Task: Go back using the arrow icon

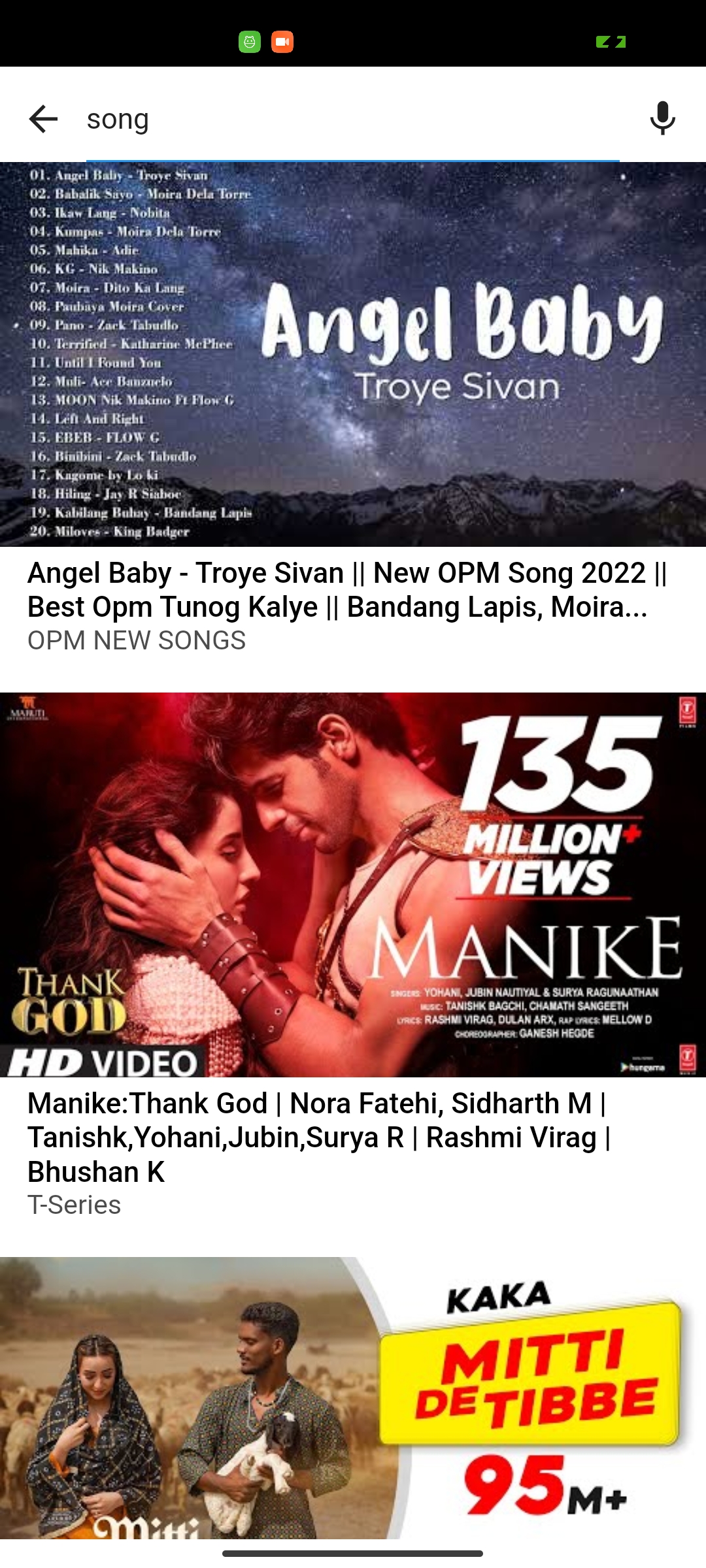Action: coord(43,119)
